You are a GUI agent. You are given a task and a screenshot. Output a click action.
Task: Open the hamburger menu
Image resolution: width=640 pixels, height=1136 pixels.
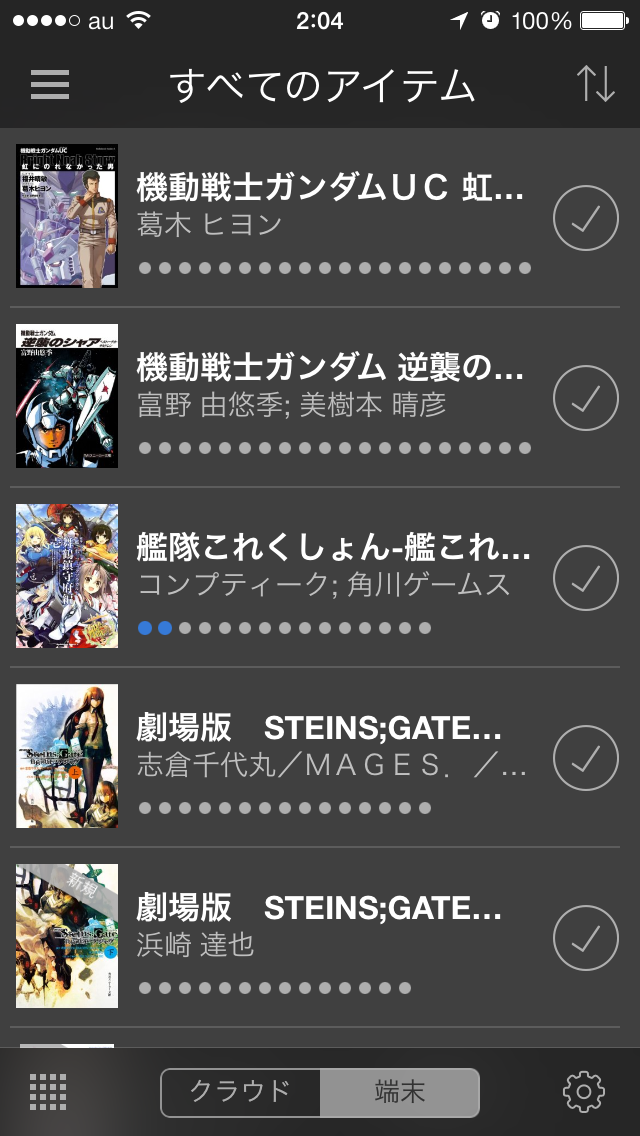(x=50, y=85)
